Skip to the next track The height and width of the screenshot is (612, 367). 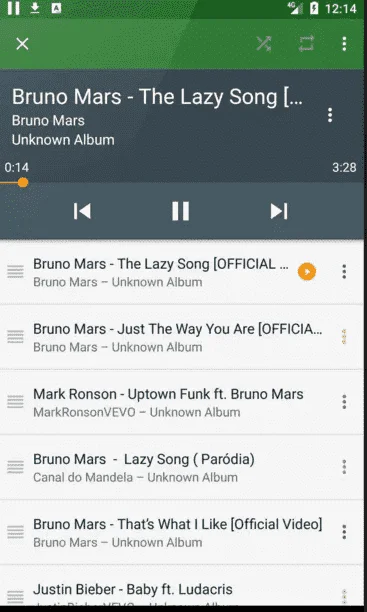[279, 211]
